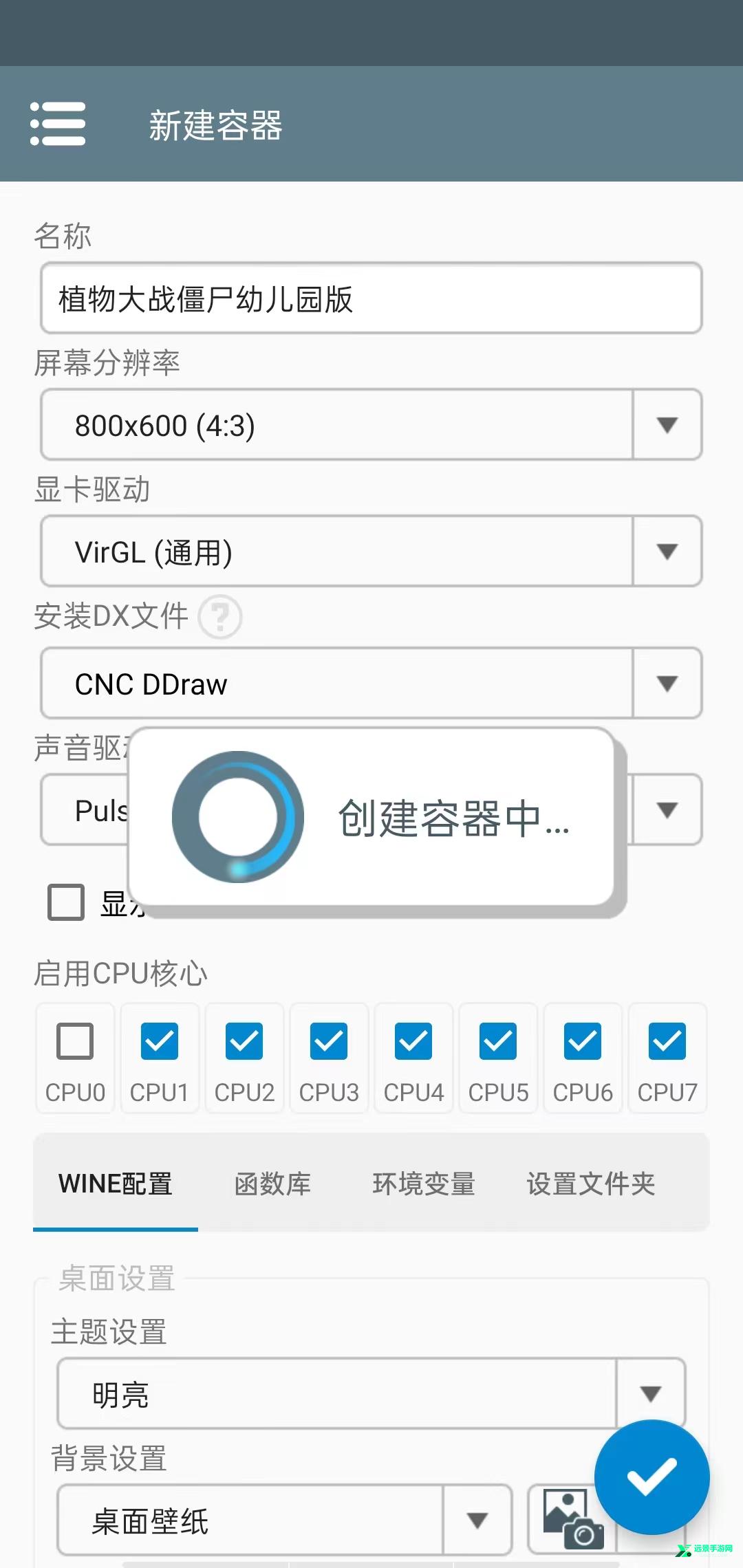Switch to the 函数库 tab
This screenshot has height=1568, width=743.
272,1184
